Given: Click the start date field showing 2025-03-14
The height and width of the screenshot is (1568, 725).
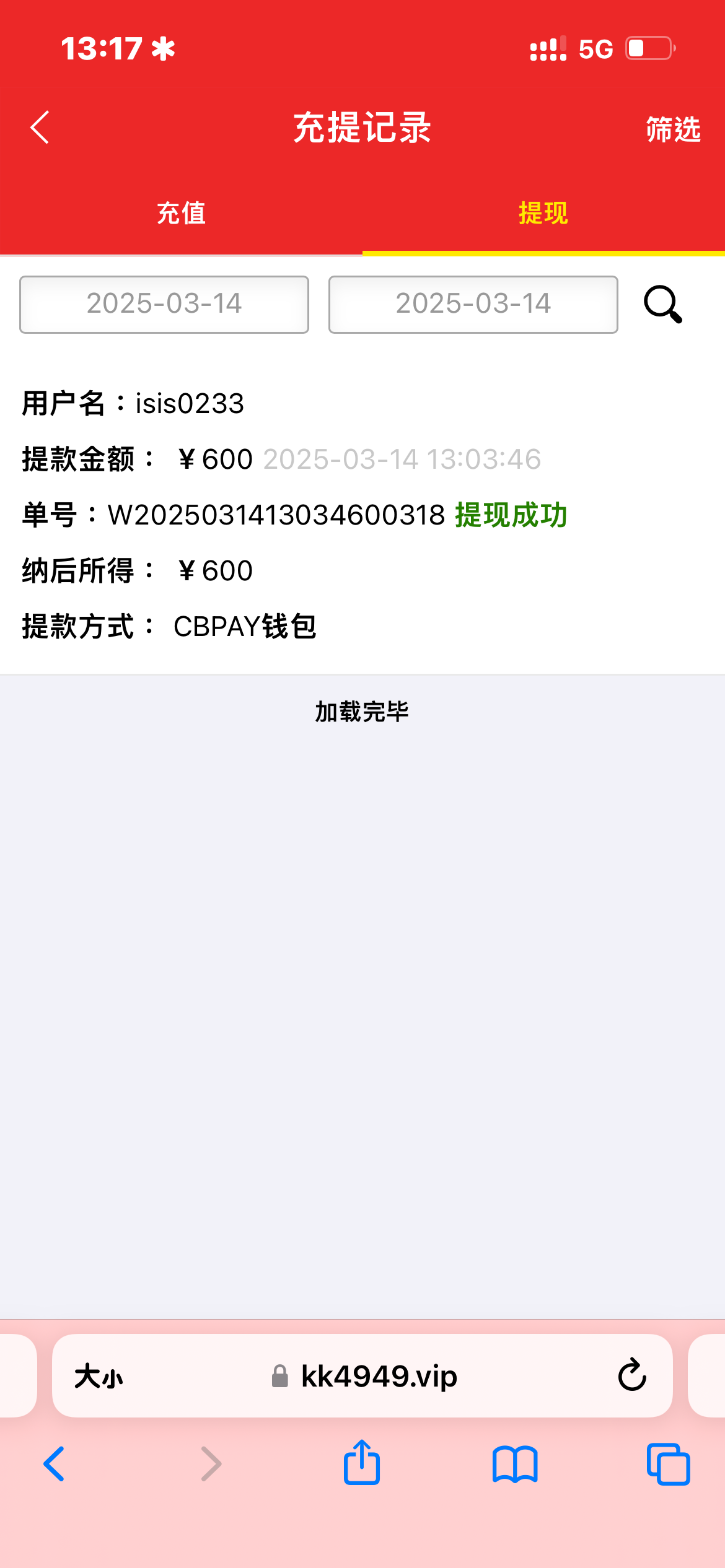Looking at the screenshot, I should (164, 305).
